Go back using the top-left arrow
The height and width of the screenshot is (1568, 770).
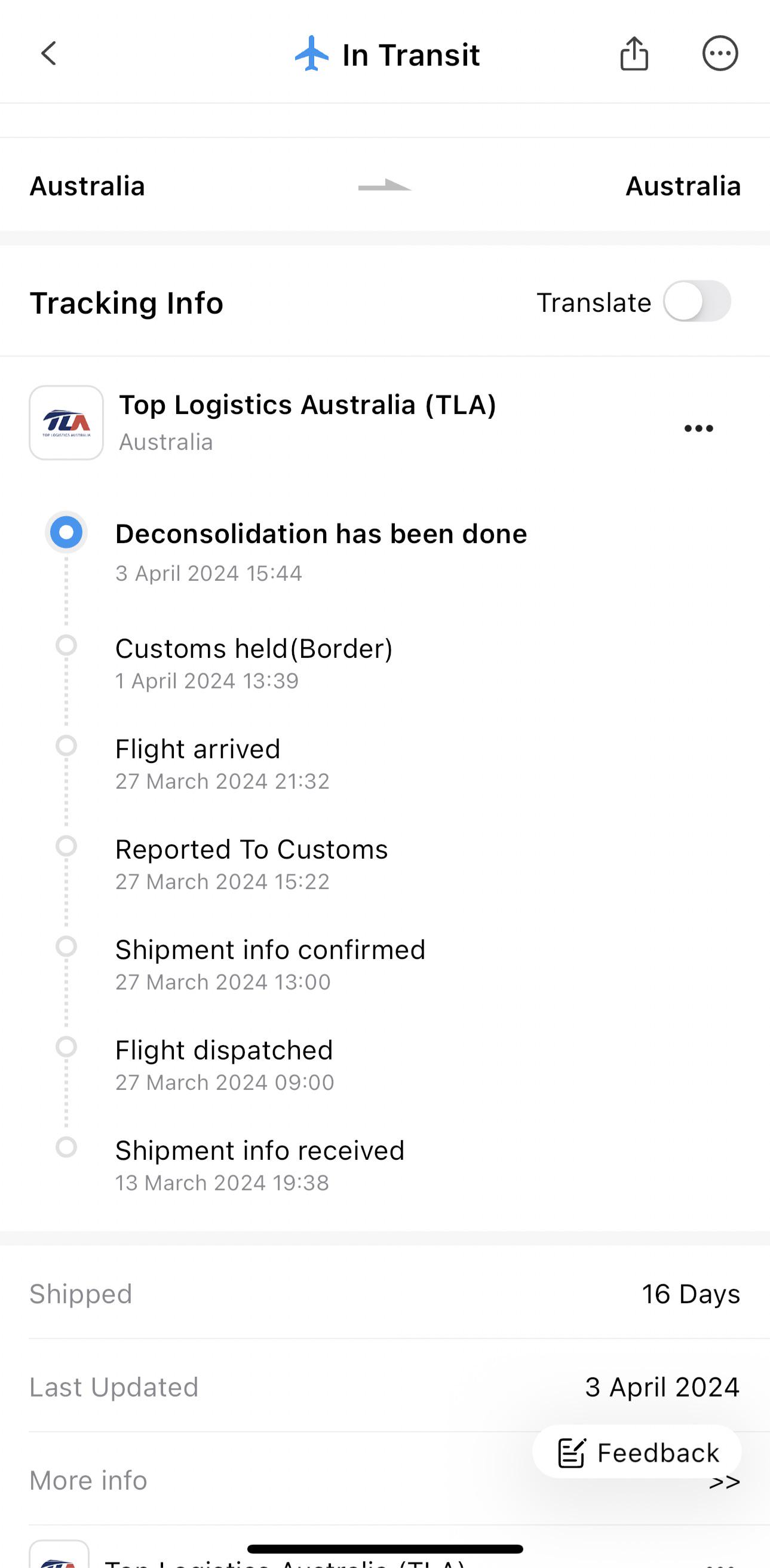49,54
